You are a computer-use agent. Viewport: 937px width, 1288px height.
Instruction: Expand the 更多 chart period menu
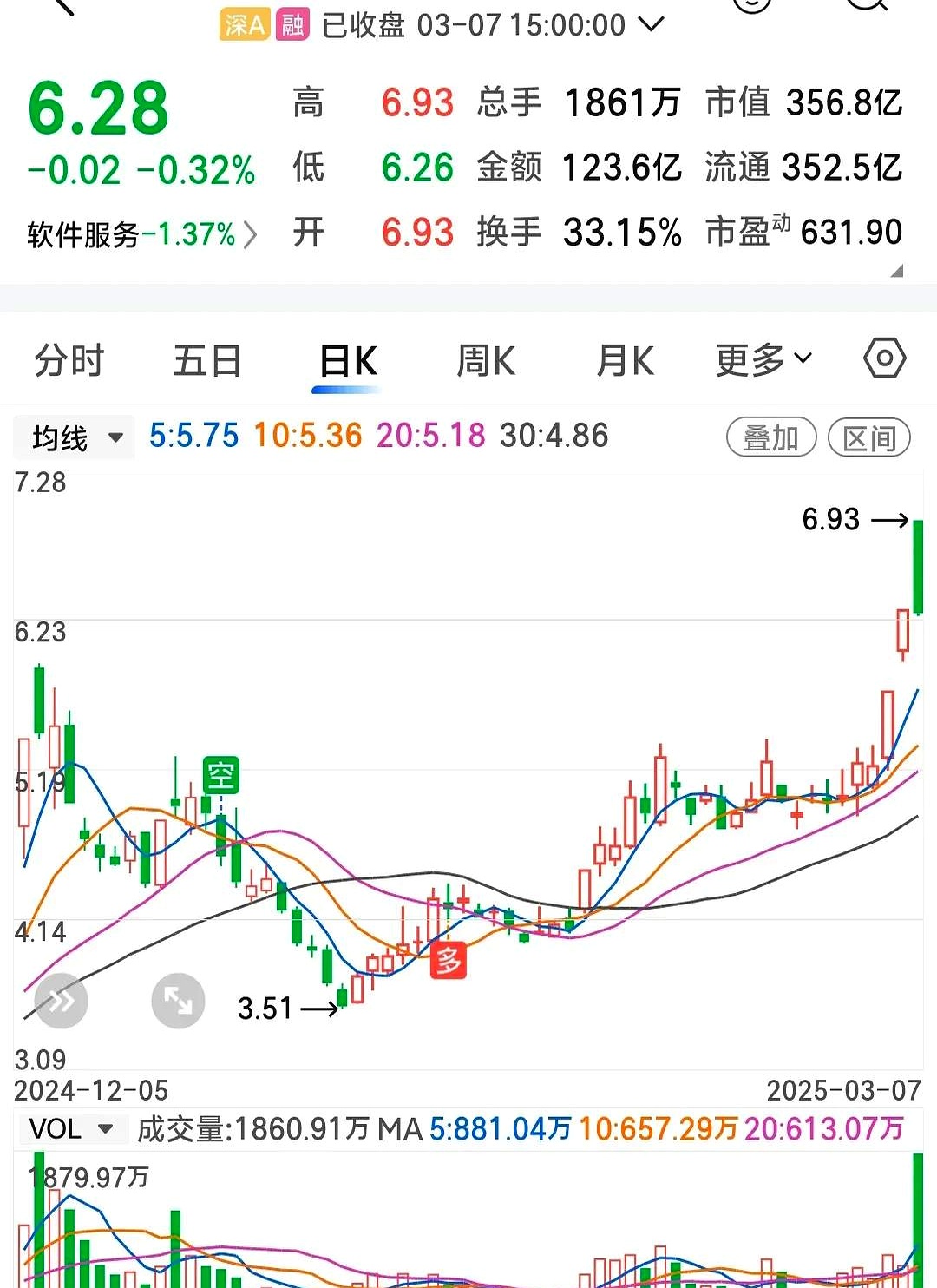coord(762,358)
